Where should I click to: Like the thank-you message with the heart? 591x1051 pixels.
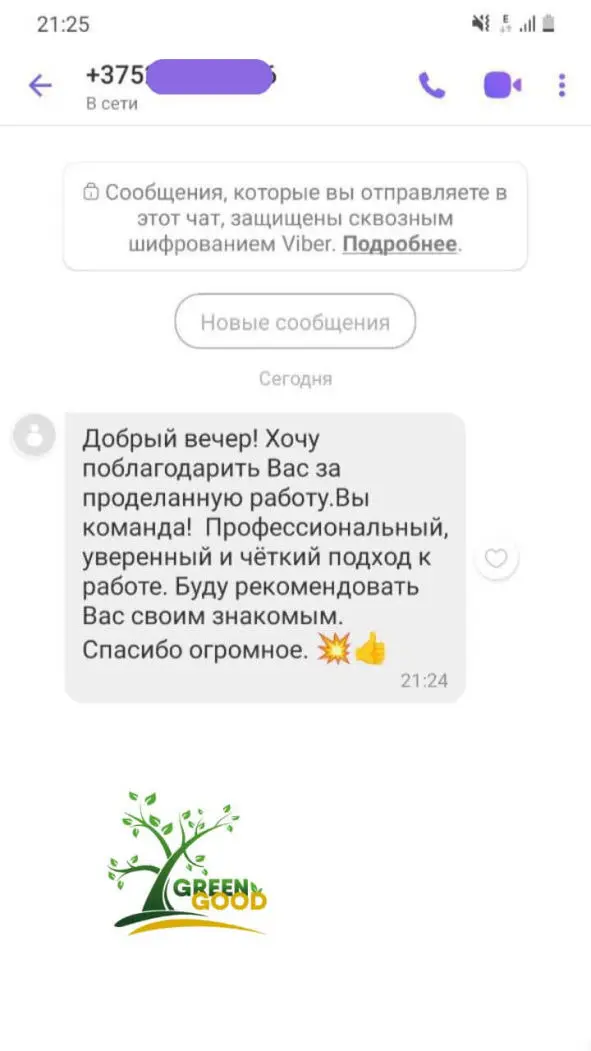(496, 558)
